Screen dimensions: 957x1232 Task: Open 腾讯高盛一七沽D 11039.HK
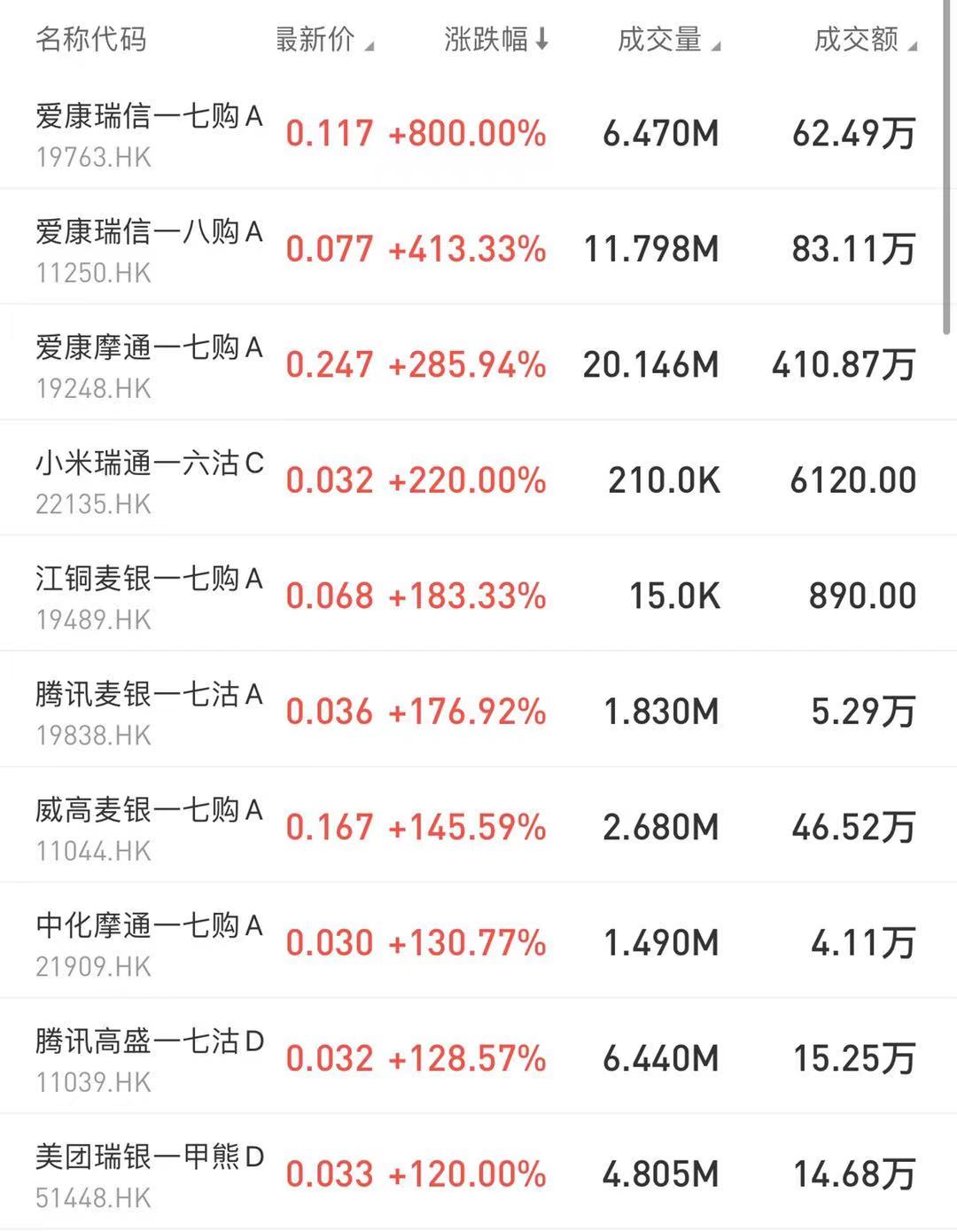click(x=149, y=1059)
